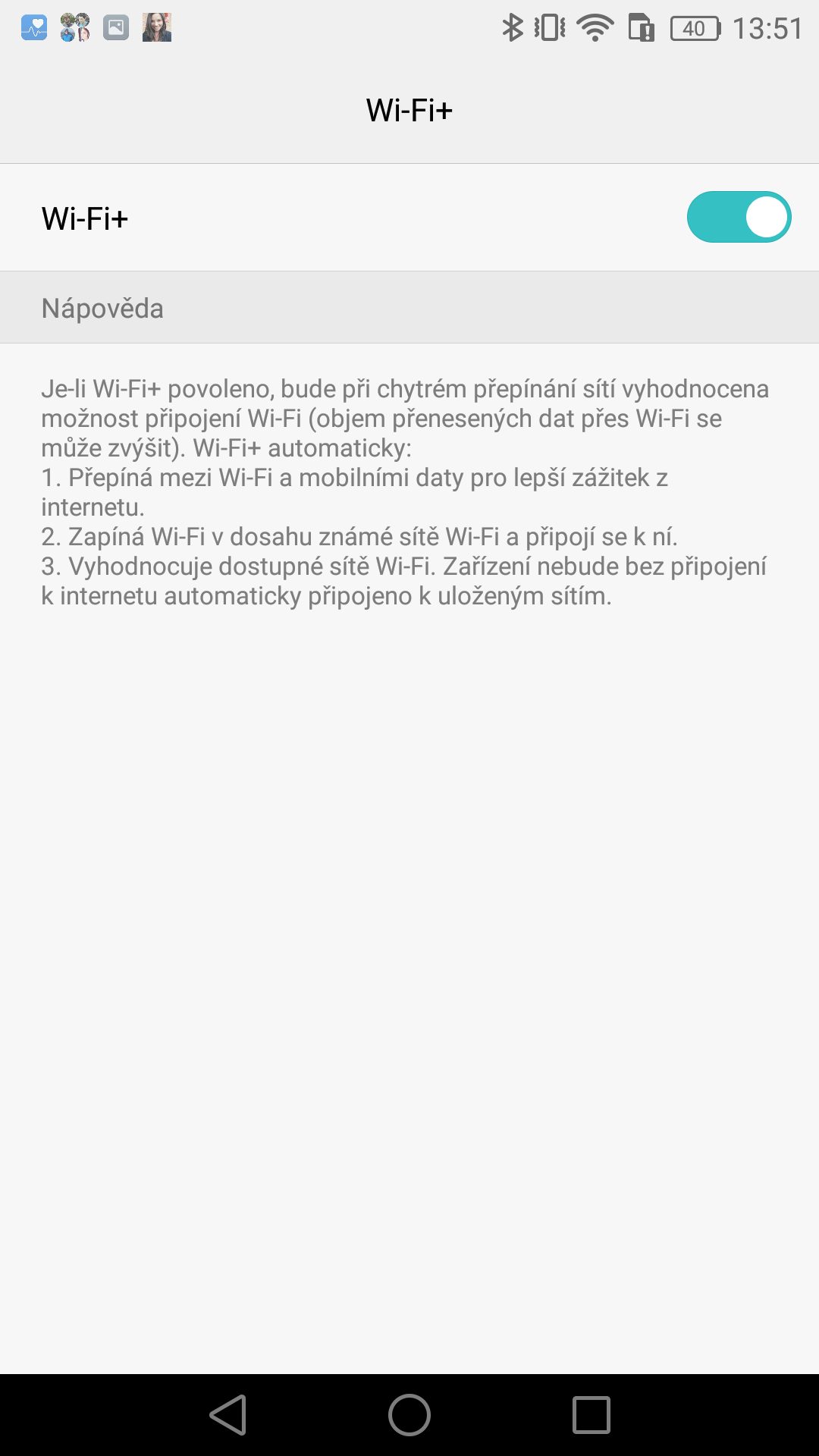The image size is (819, 1456).
Task: Return to the home screen
Action: point(409,1415)
